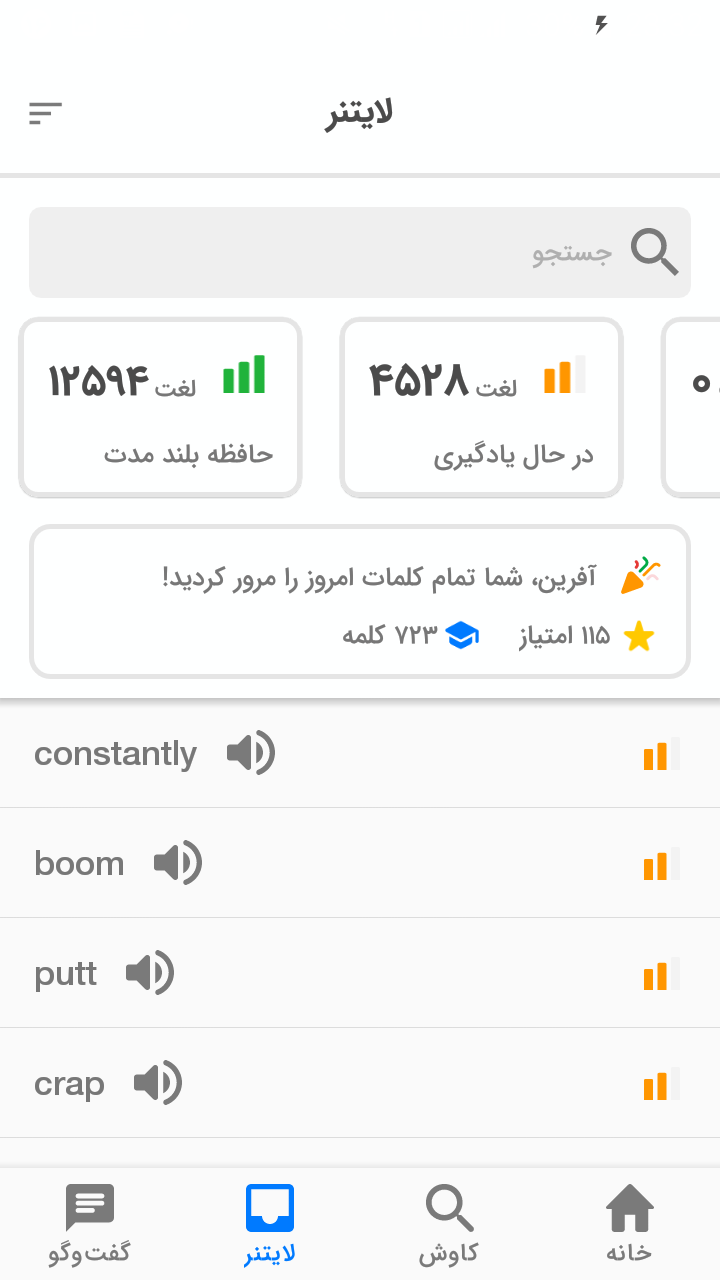Play pronunciation of constantly
Viewport: 720px width, 1280px height.
click(x=250, y=753)
